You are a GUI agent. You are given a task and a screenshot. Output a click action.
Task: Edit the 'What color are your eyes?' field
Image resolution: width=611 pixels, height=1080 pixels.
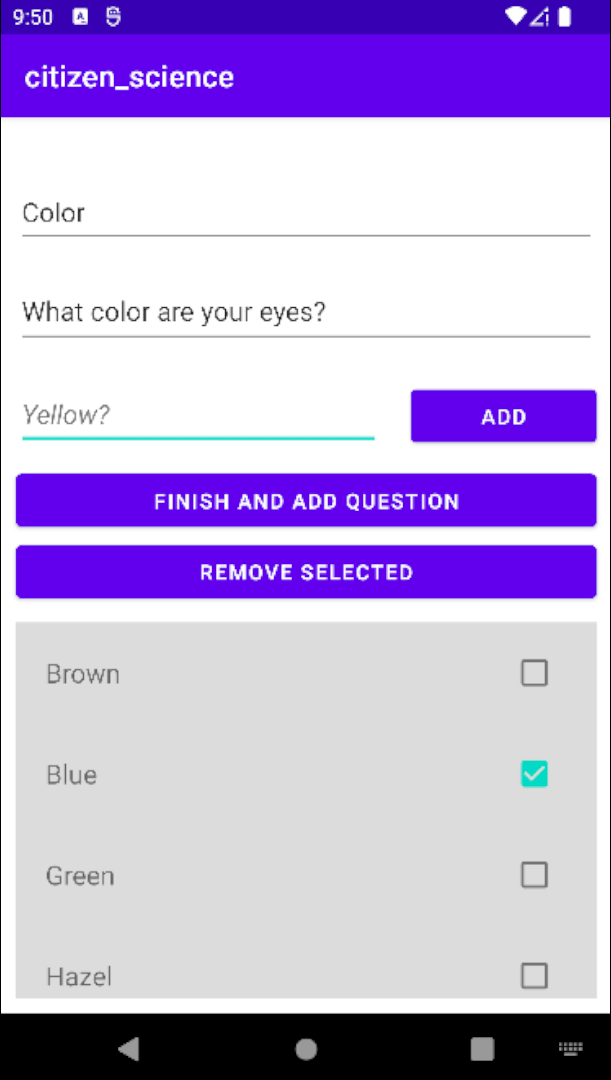point(305,312)
